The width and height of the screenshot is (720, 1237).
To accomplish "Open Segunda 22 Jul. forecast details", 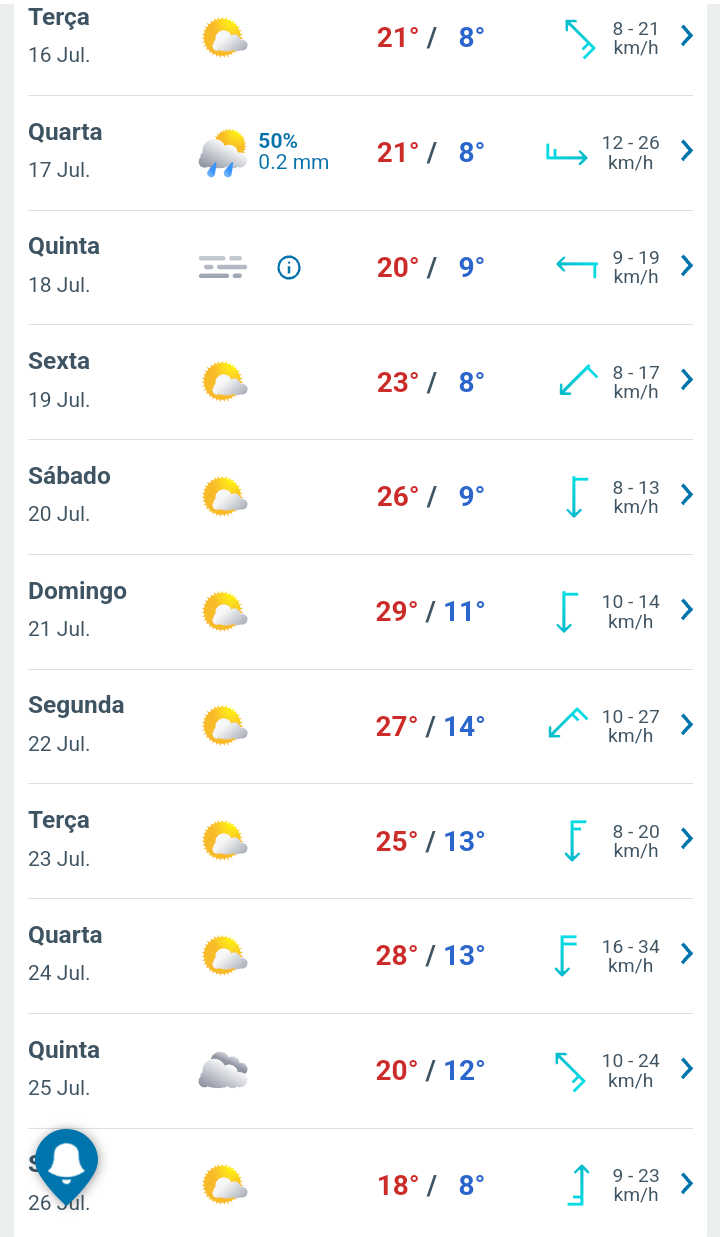I will point(360,726).
